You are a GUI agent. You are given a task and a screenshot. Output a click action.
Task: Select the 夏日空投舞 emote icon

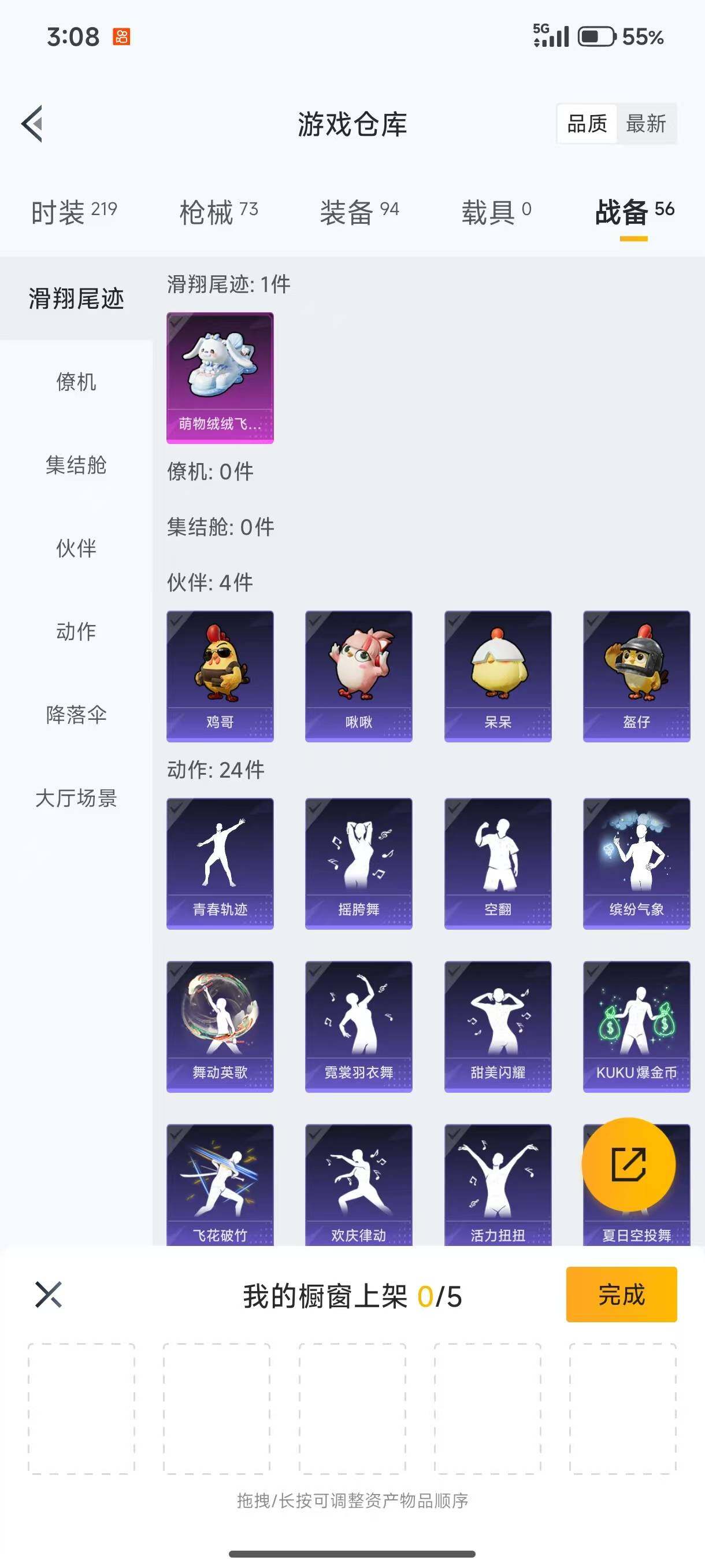(x=636, y=1236)
